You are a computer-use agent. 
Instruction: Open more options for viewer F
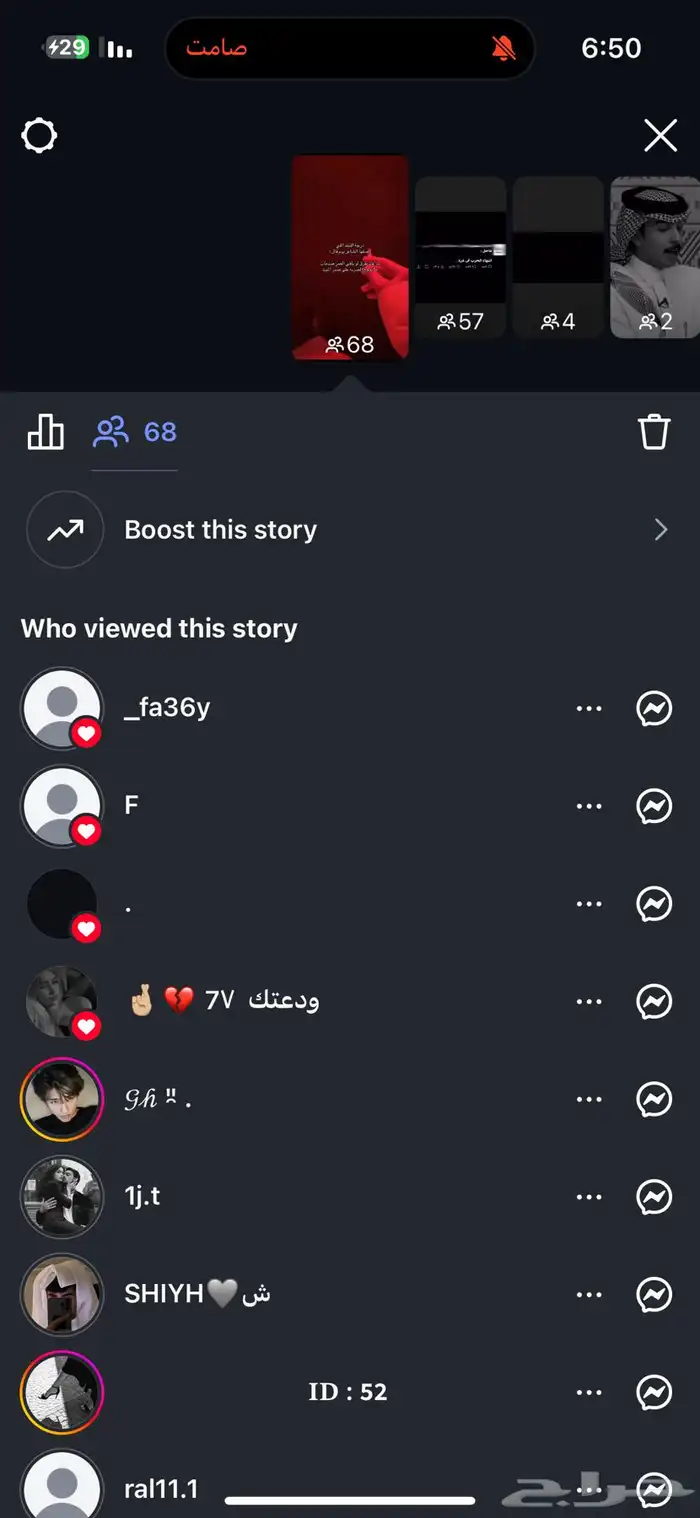pos(589,806)
